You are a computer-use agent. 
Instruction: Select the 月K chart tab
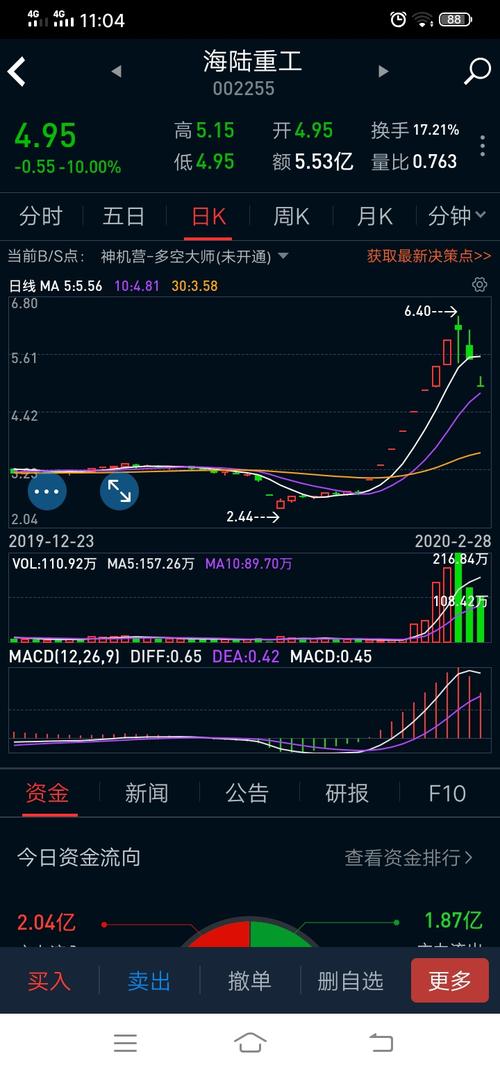tap(375, 217)
